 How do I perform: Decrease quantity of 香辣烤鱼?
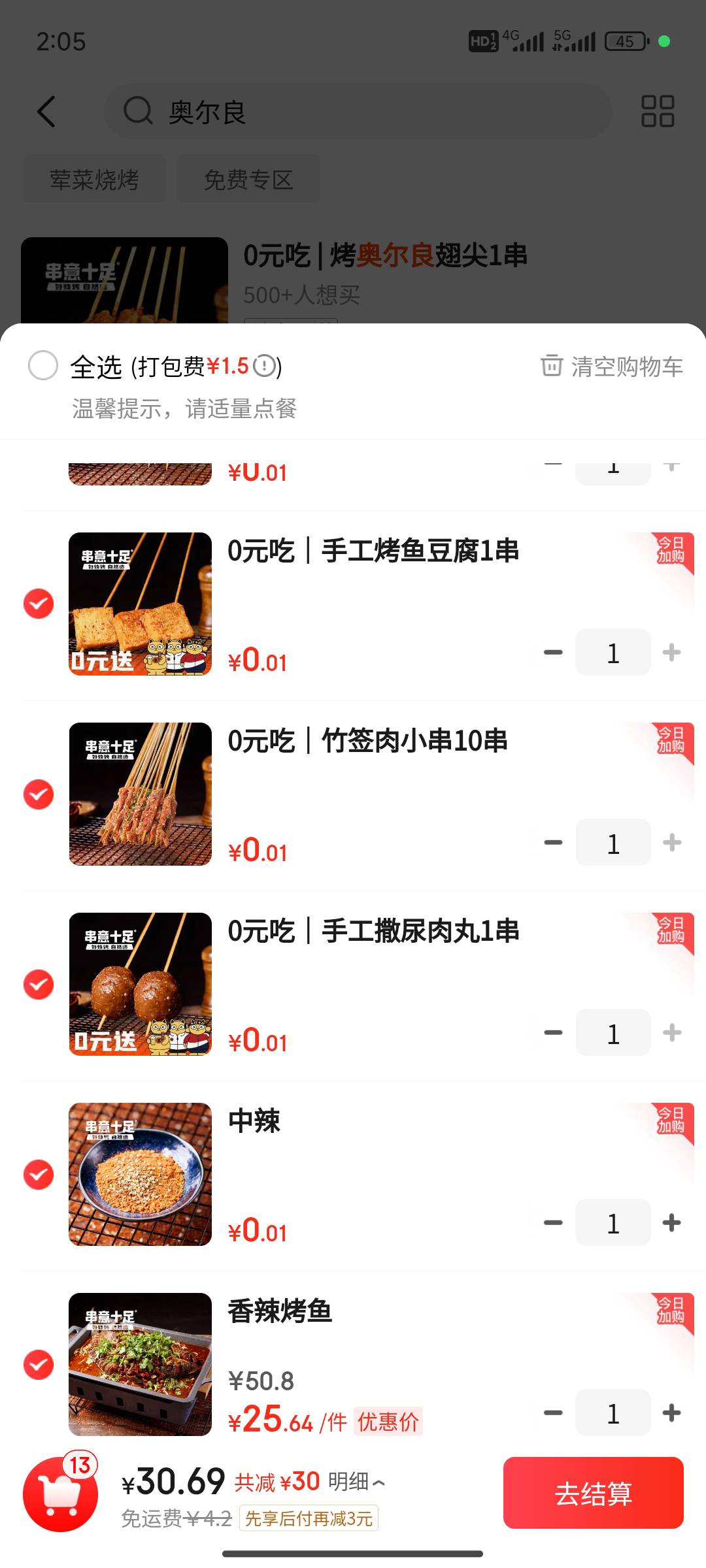[x=553, y=1413]
